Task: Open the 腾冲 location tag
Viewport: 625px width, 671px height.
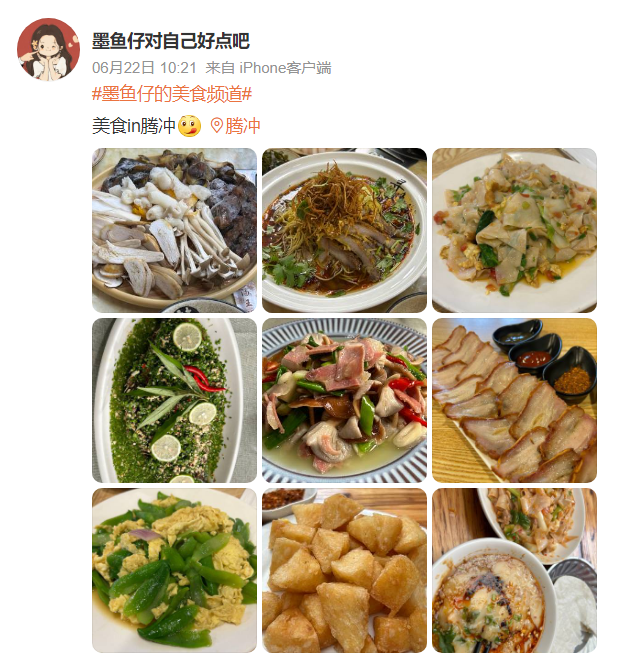Action: coord(236,126)
